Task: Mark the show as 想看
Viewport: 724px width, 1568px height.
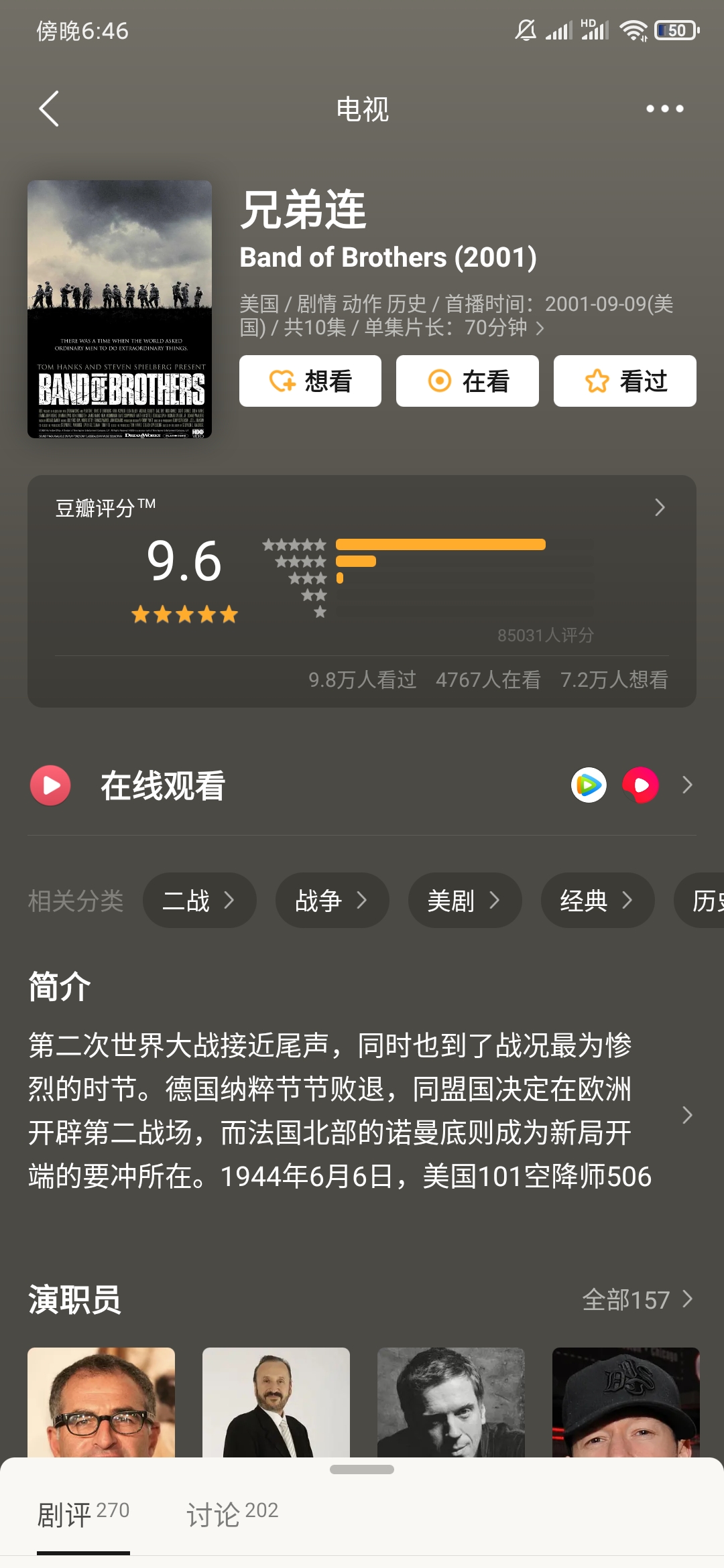Action: [310, 381]
